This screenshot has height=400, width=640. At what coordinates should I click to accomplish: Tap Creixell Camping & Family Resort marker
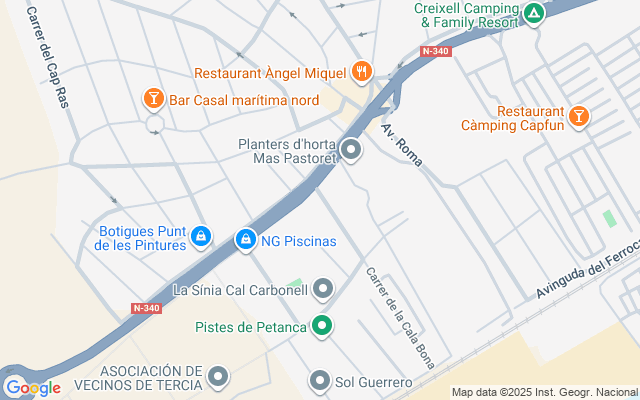click(x=534, y=14)
